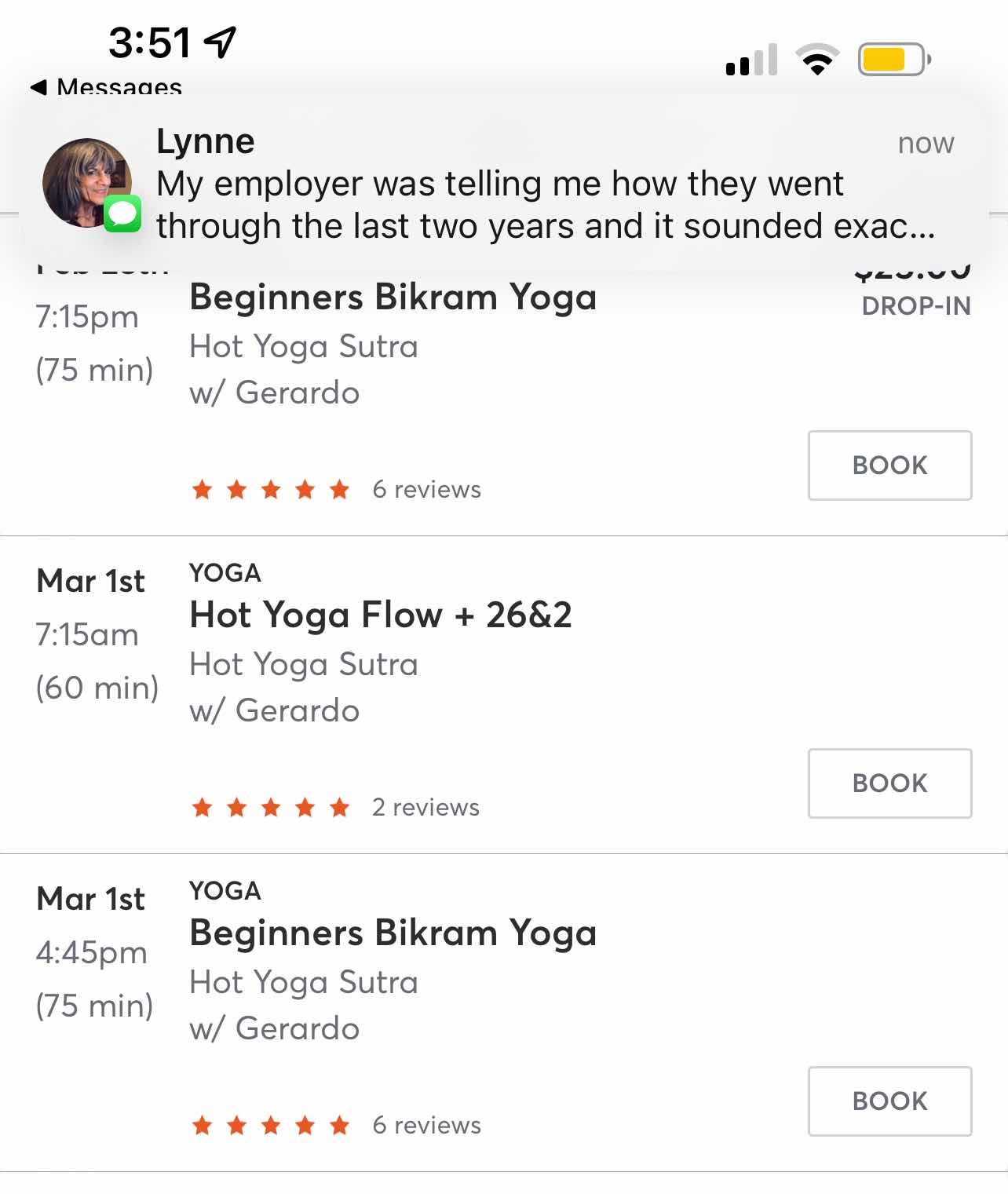Return to Messages via back link
The height and width of the screenshot is (1194, 1008).
click(x=106, y=86)
